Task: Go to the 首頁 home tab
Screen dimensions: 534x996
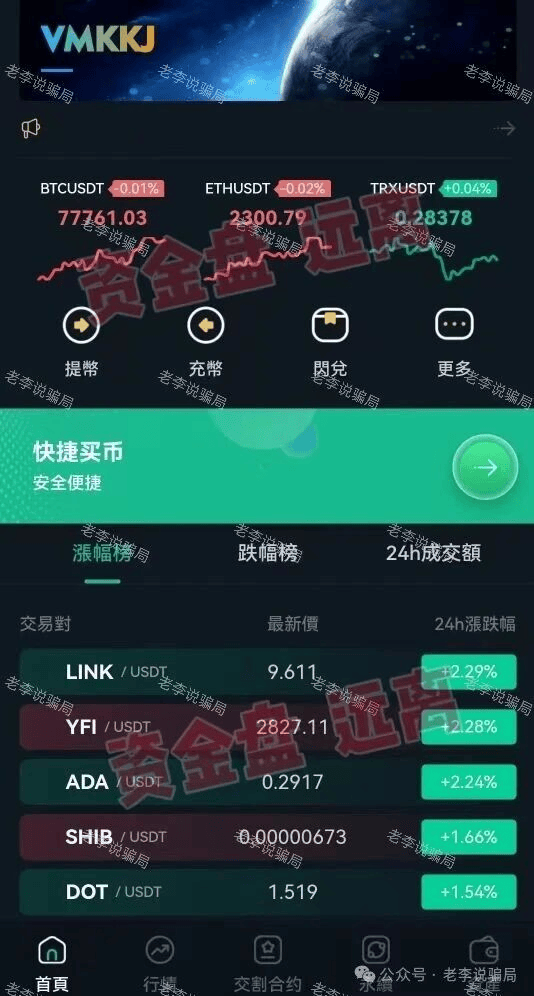Action: (x=52, y=964)
